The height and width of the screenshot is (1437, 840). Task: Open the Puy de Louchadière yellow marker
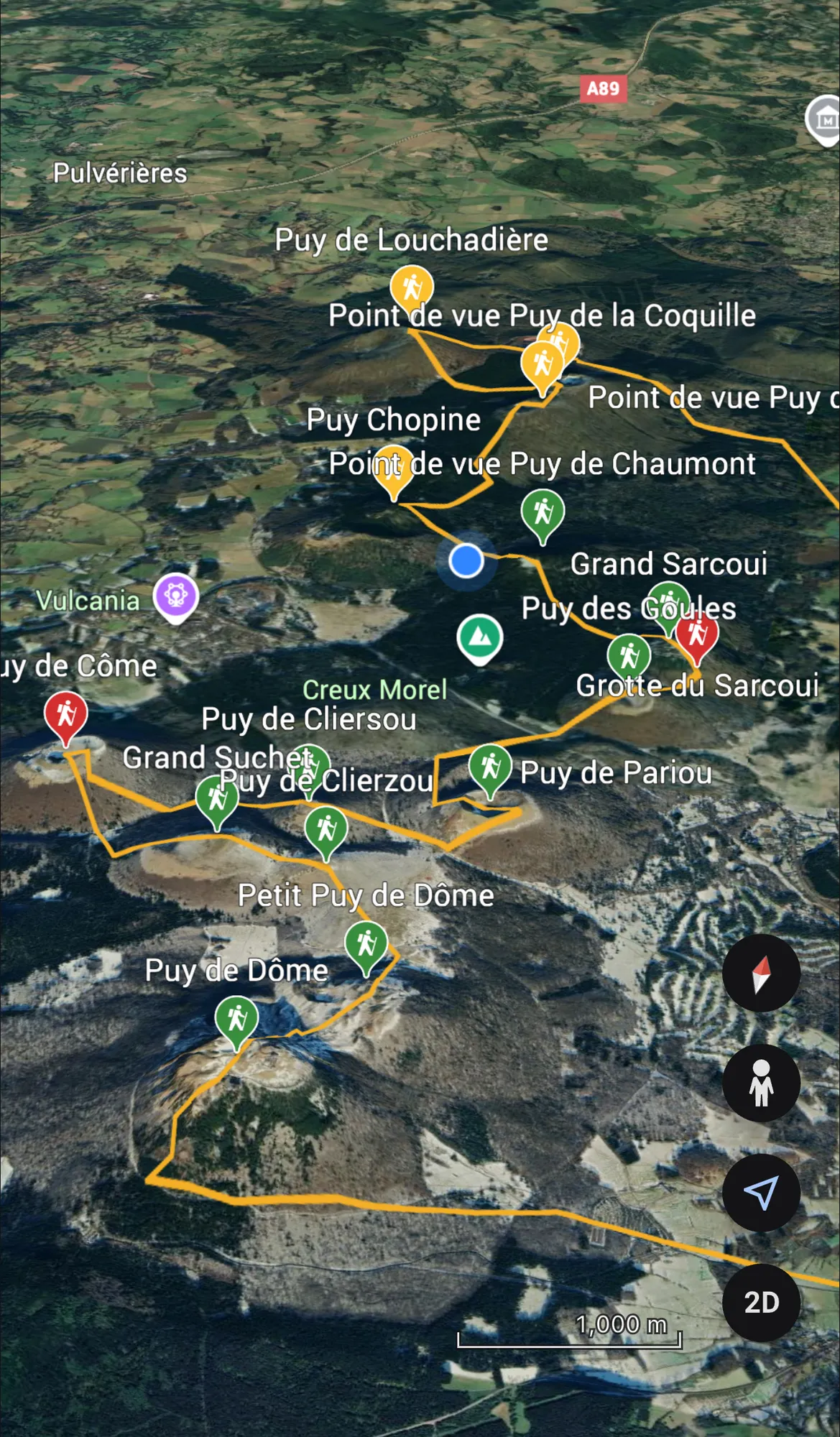click(412, 287)
